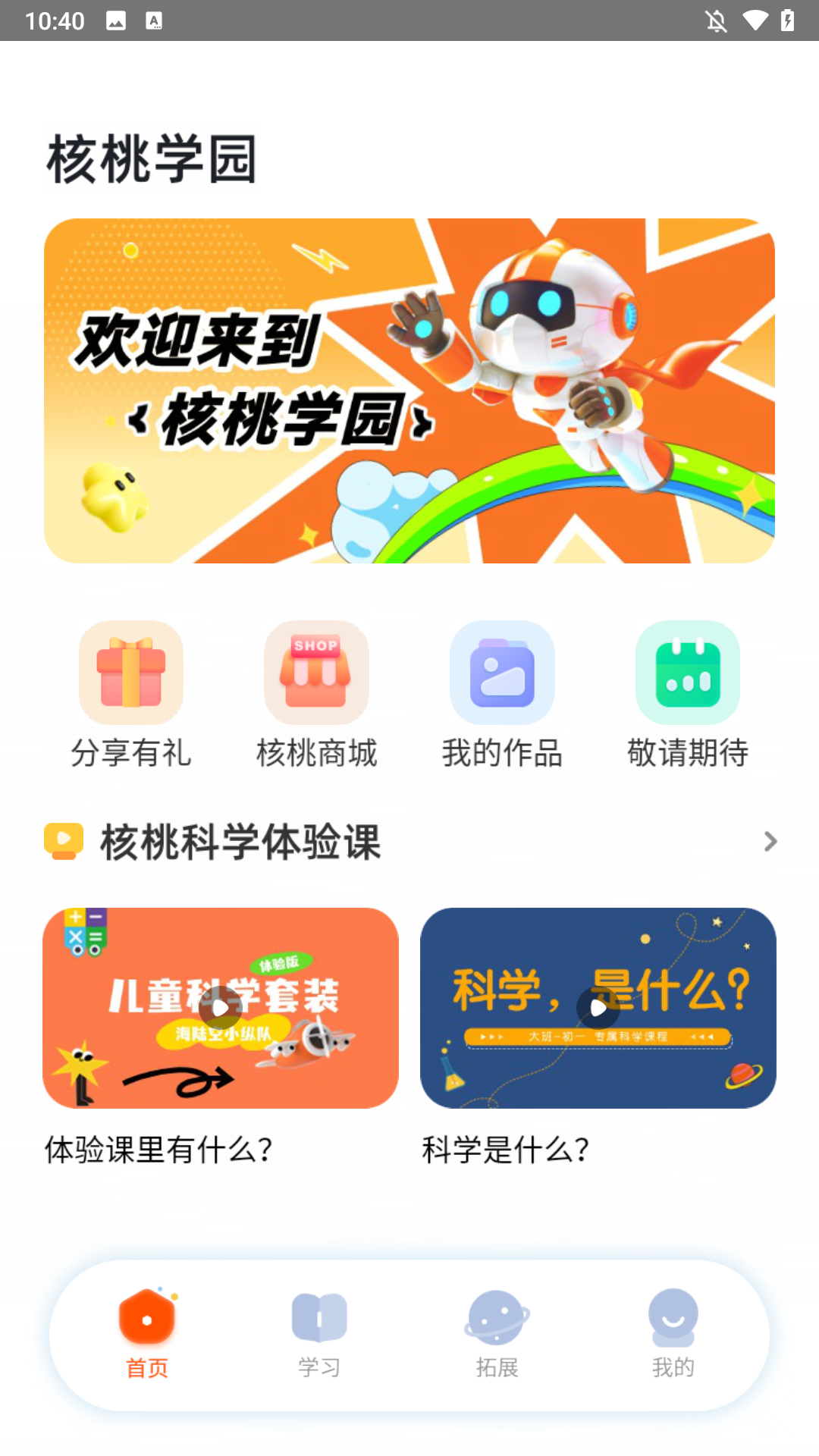Open the 学习 book icon

coord(319,1317)
